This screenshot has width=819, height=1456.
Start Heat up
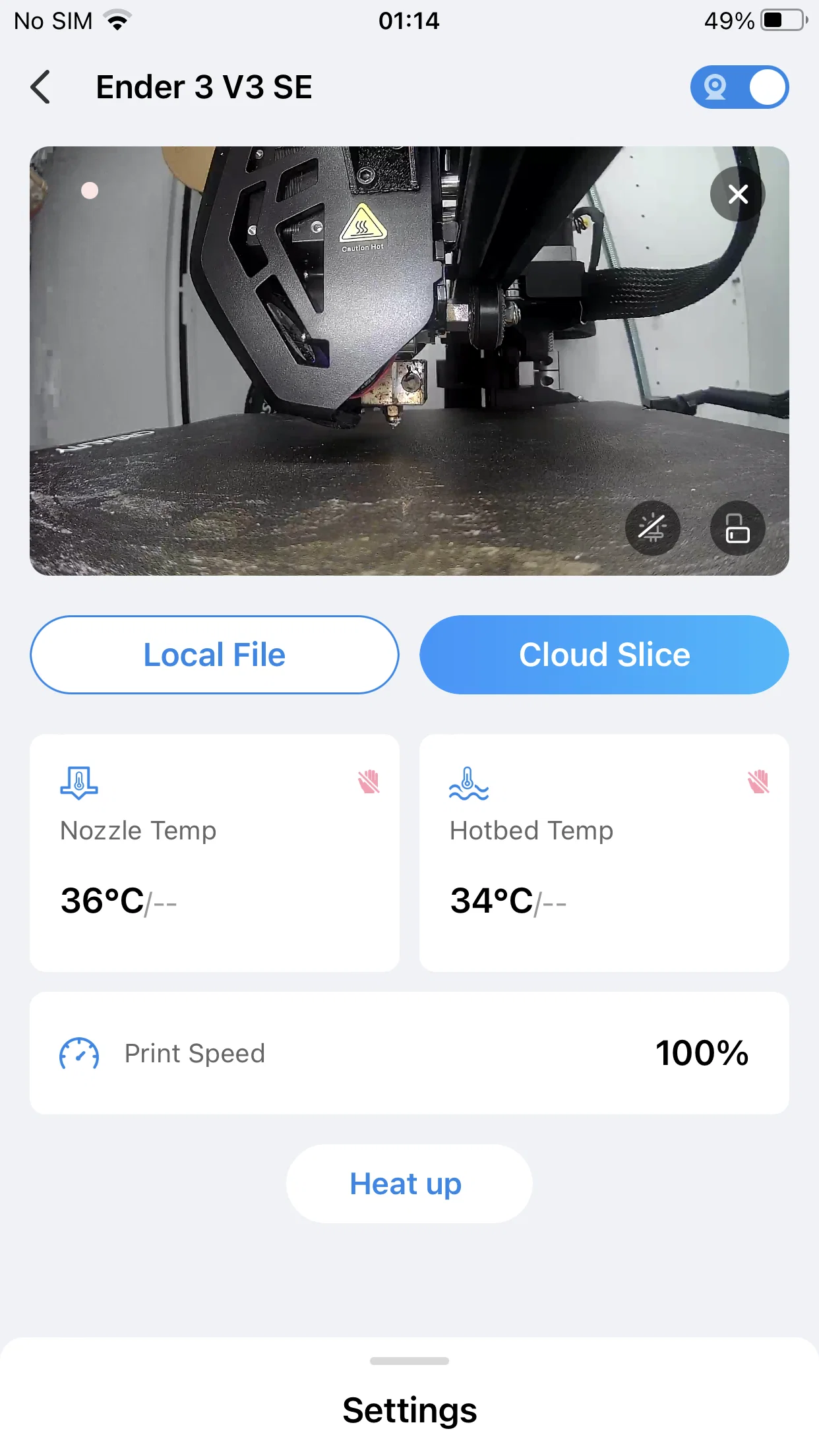coord(409,1184)
